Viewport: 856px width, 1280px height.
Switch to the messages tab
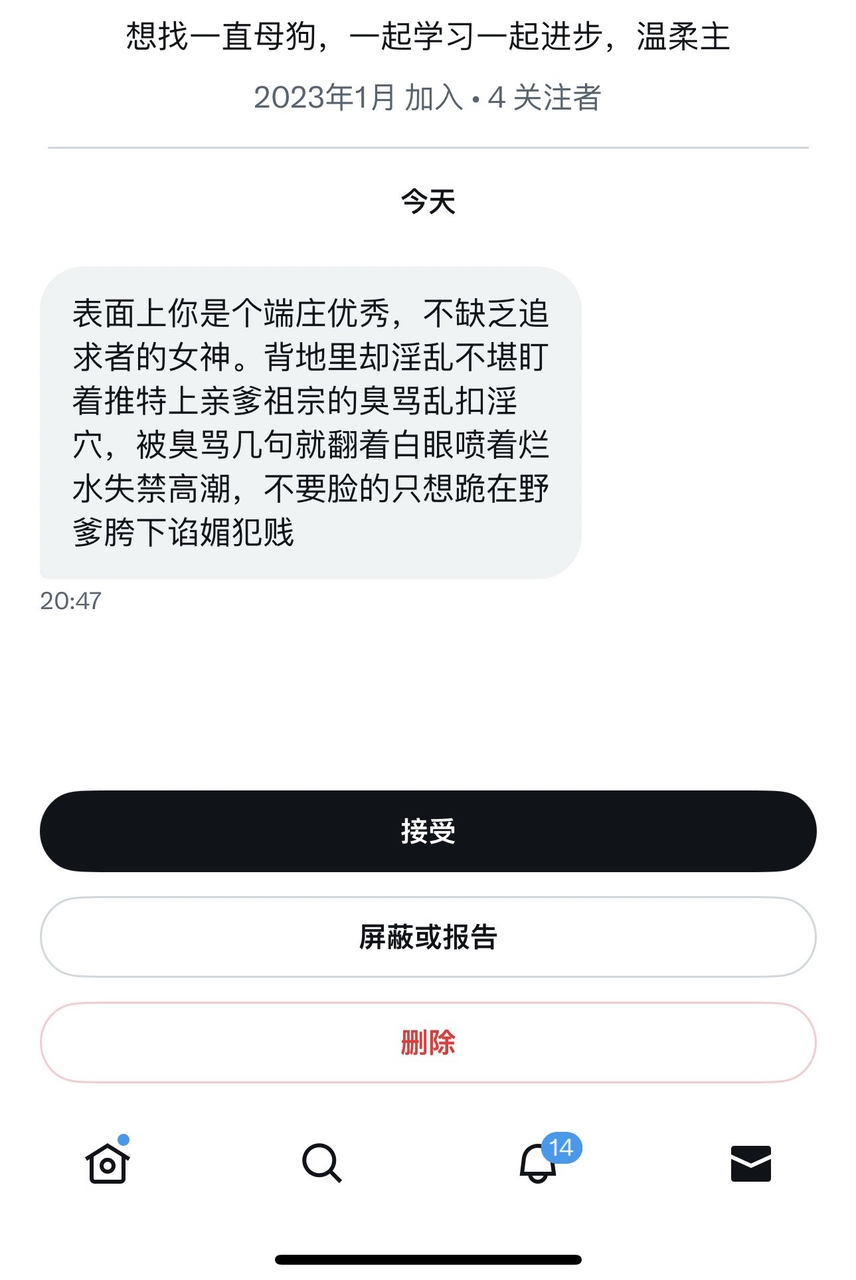[751, 1163]
